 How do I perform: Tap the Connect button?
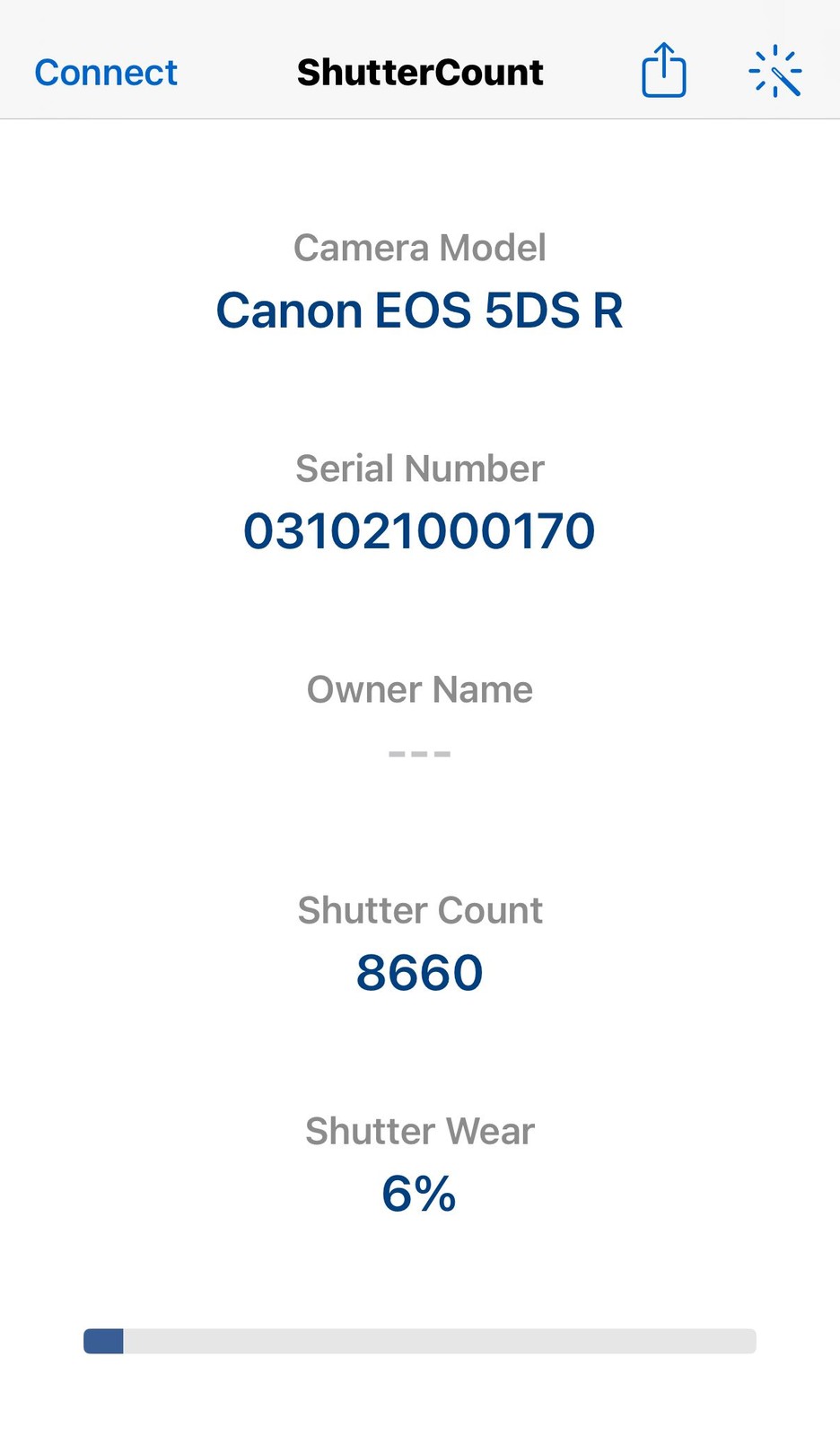pyautogui.click(x=106, y=73)
